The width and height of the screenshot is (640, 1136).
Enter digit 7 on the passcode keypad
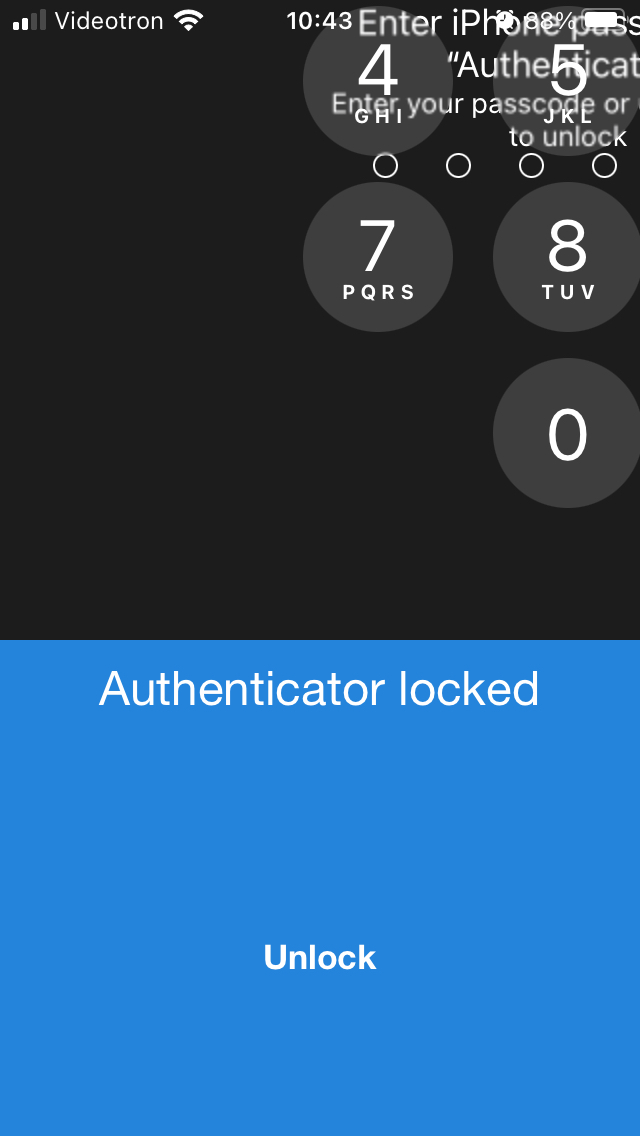(378, 256)
